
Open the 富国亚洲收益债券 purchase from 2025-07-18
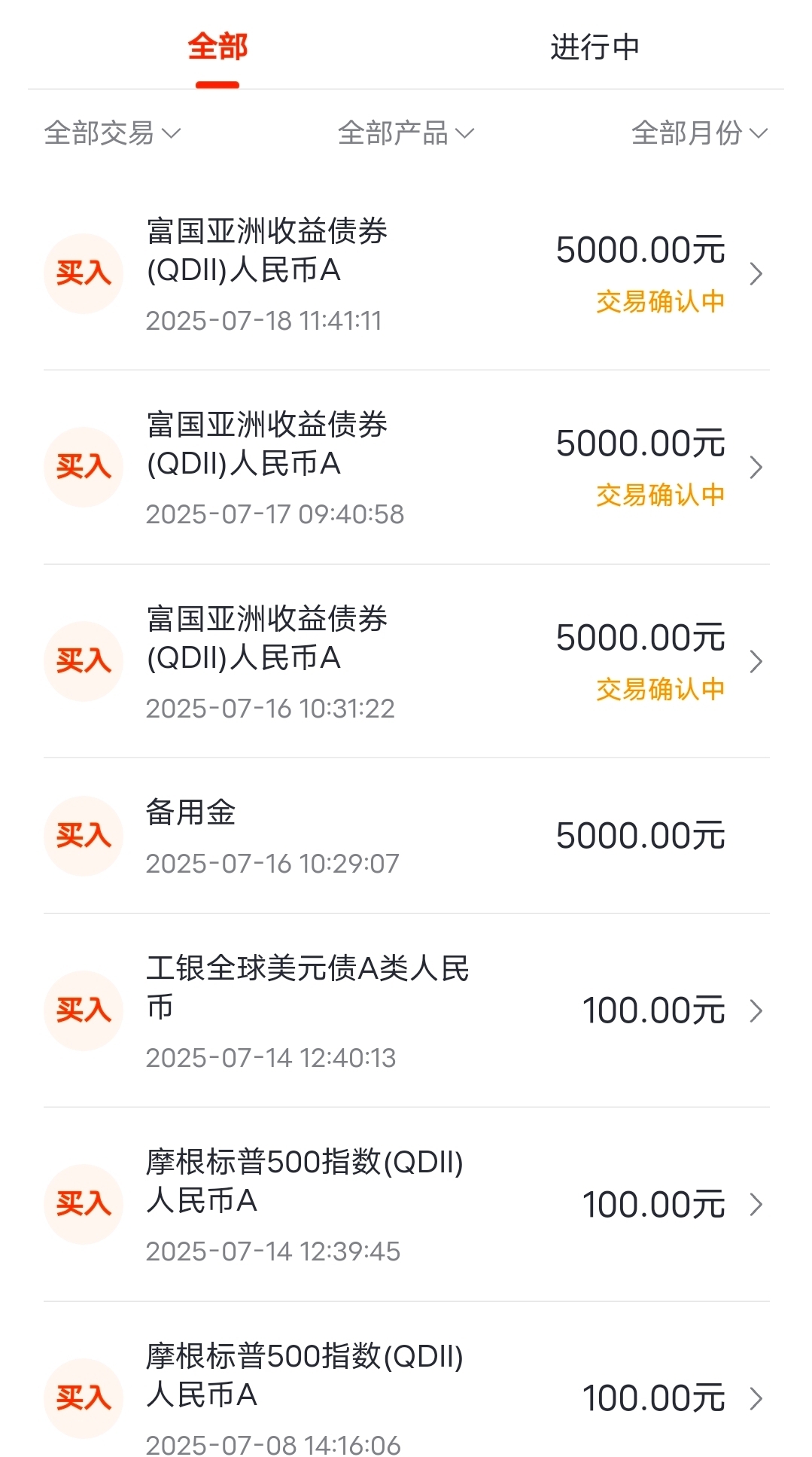pos(406,274)
